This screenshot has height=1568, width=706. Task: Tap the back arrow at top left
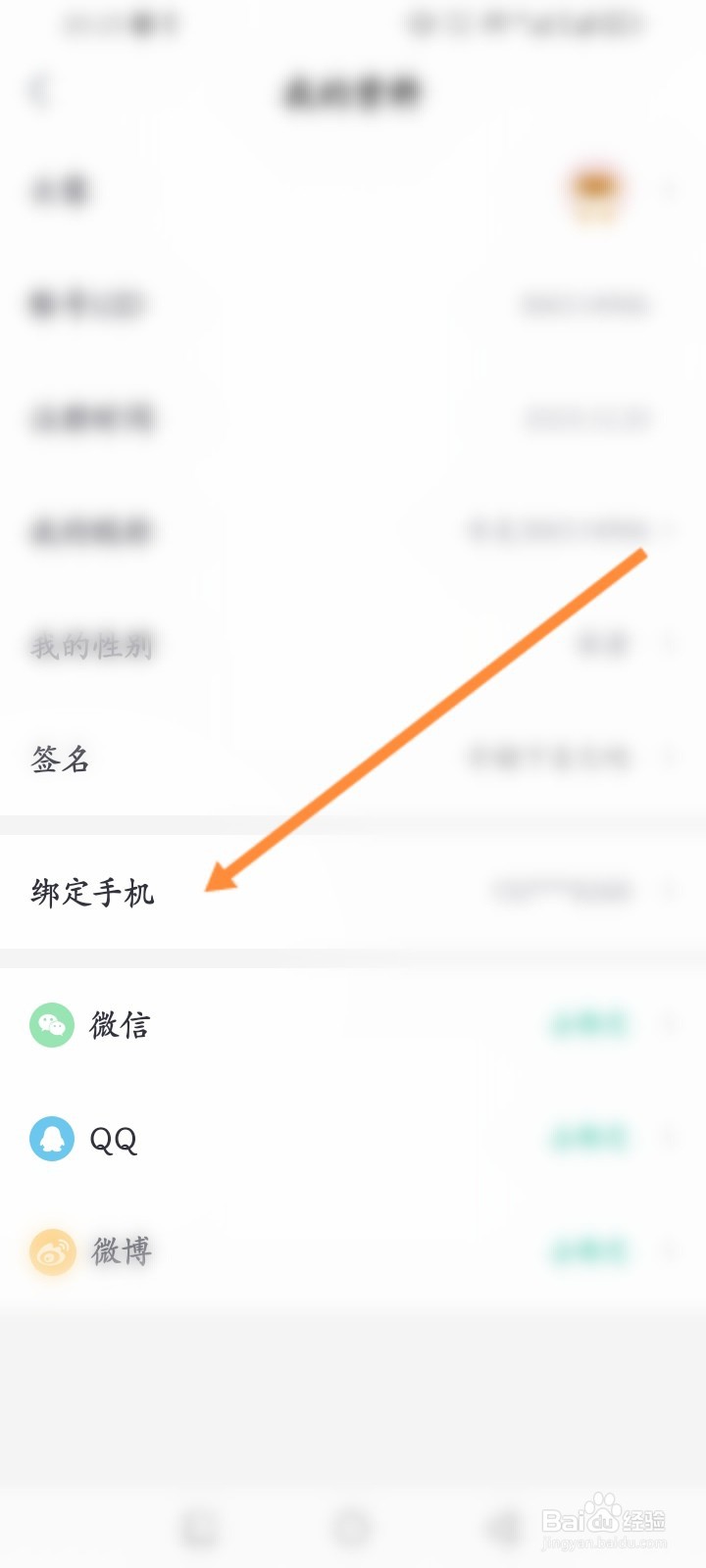coord(39,91)
